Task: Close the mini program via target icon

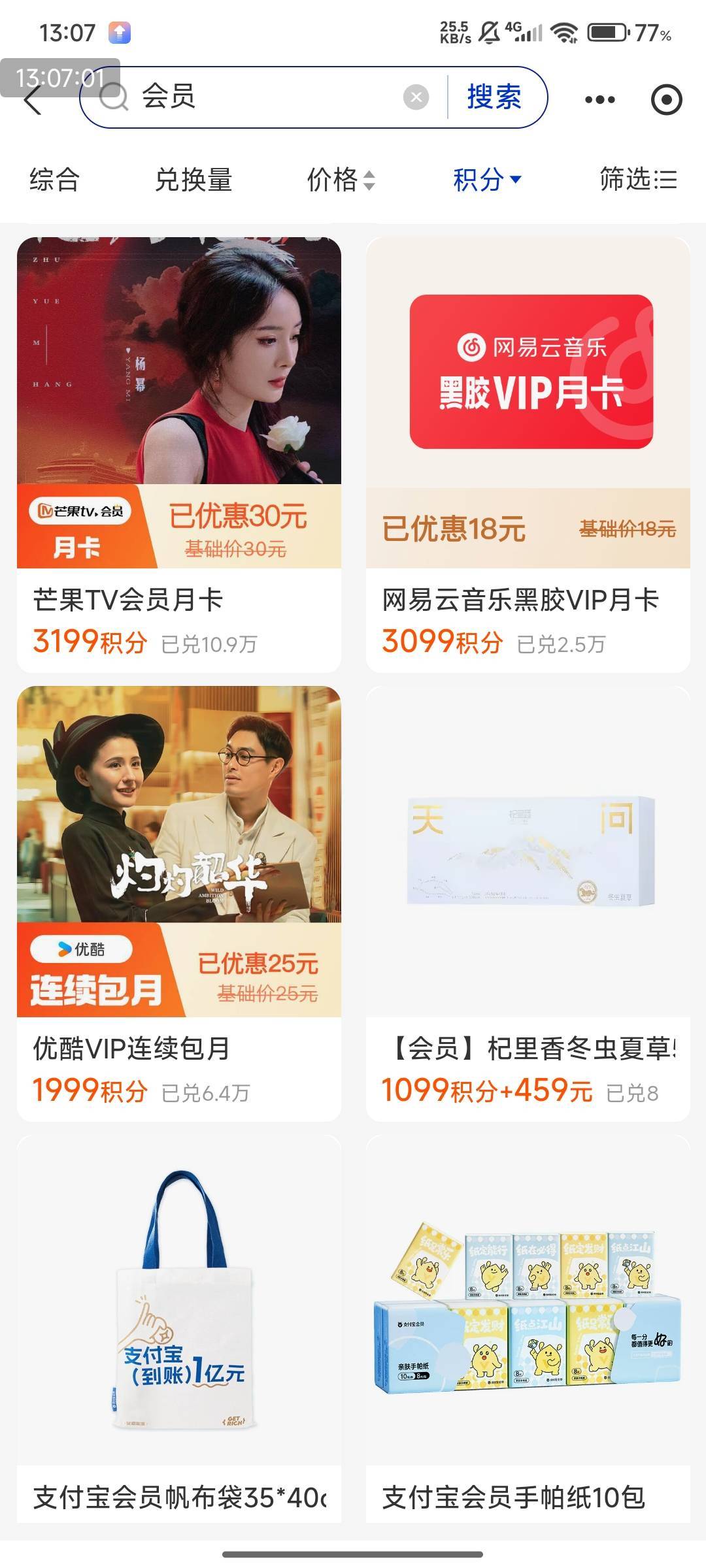Action: click(x=666, y=100)
